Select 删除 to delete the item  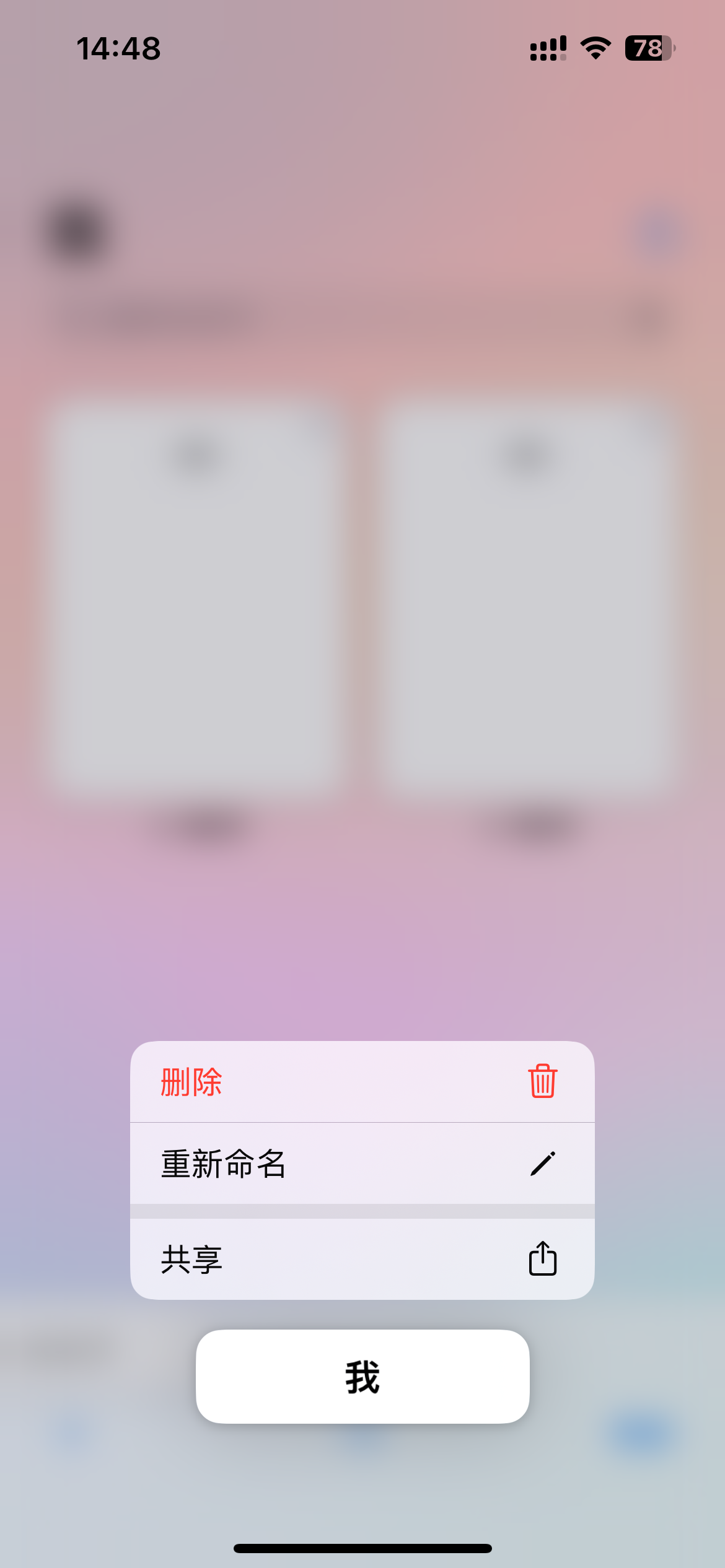(362, 1082)
